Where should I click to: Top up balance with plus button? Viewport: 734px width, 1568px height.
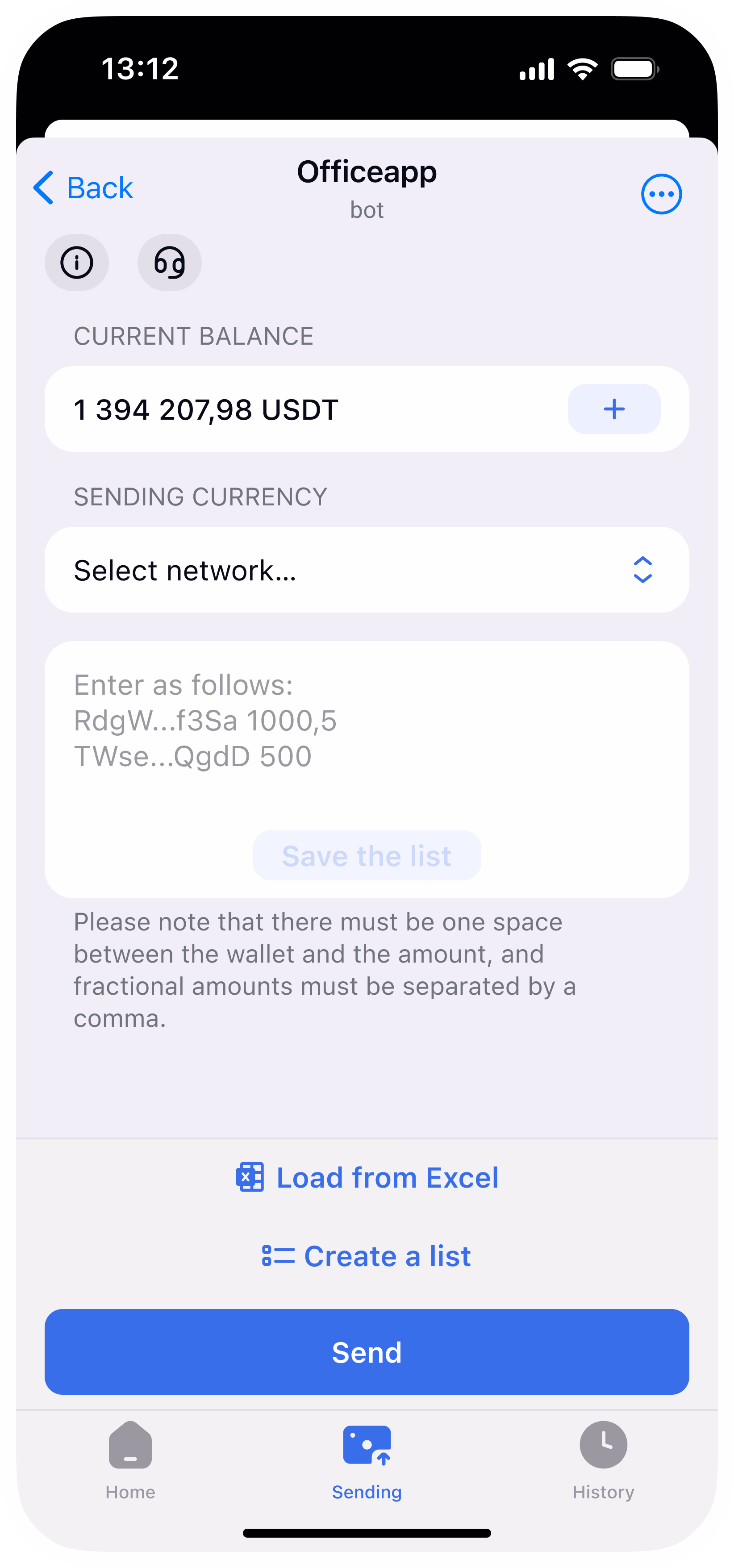click(613, 409)
